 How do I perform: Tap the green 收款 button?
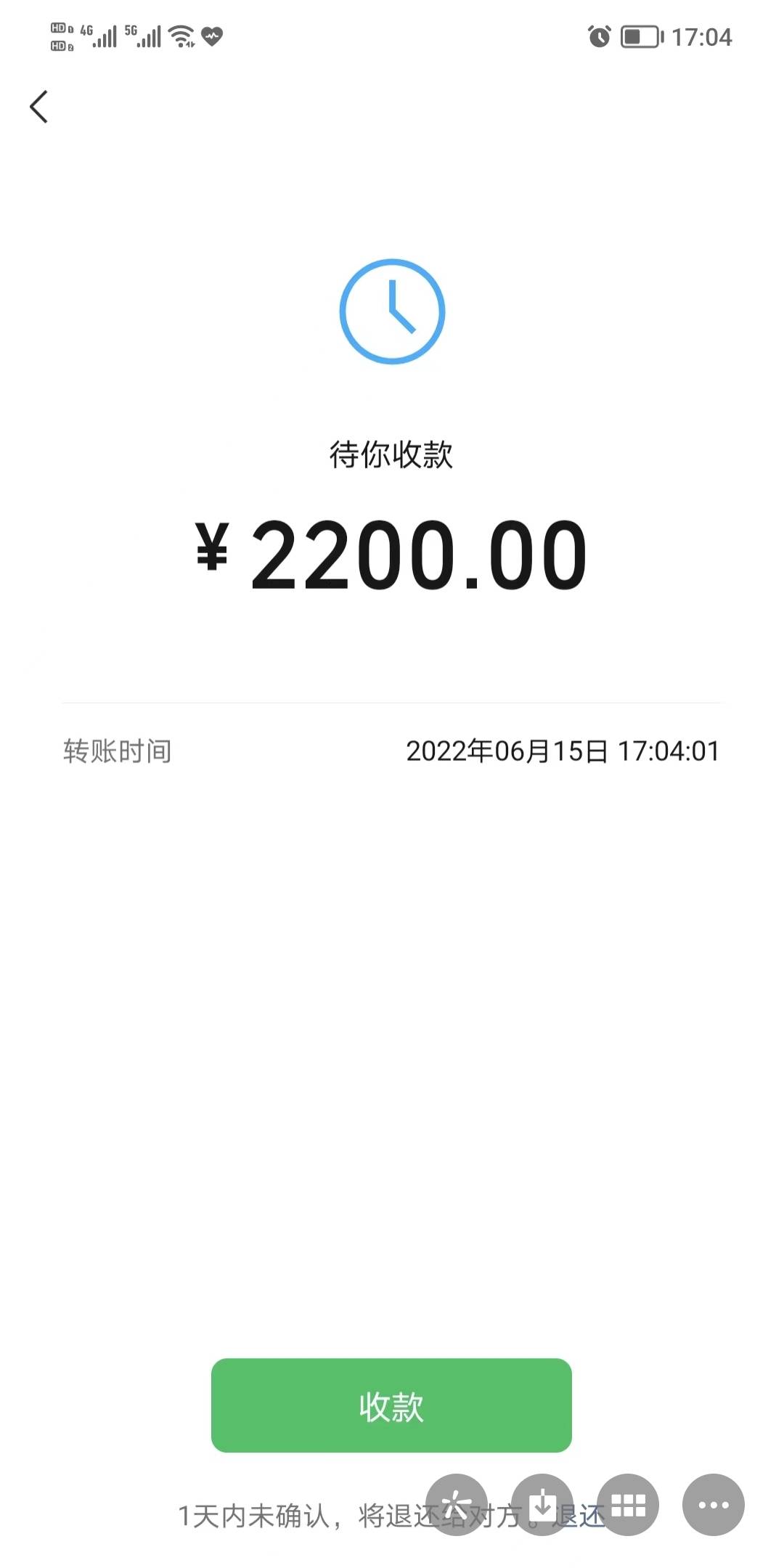pyautogui.click(x=391, y=1405)
